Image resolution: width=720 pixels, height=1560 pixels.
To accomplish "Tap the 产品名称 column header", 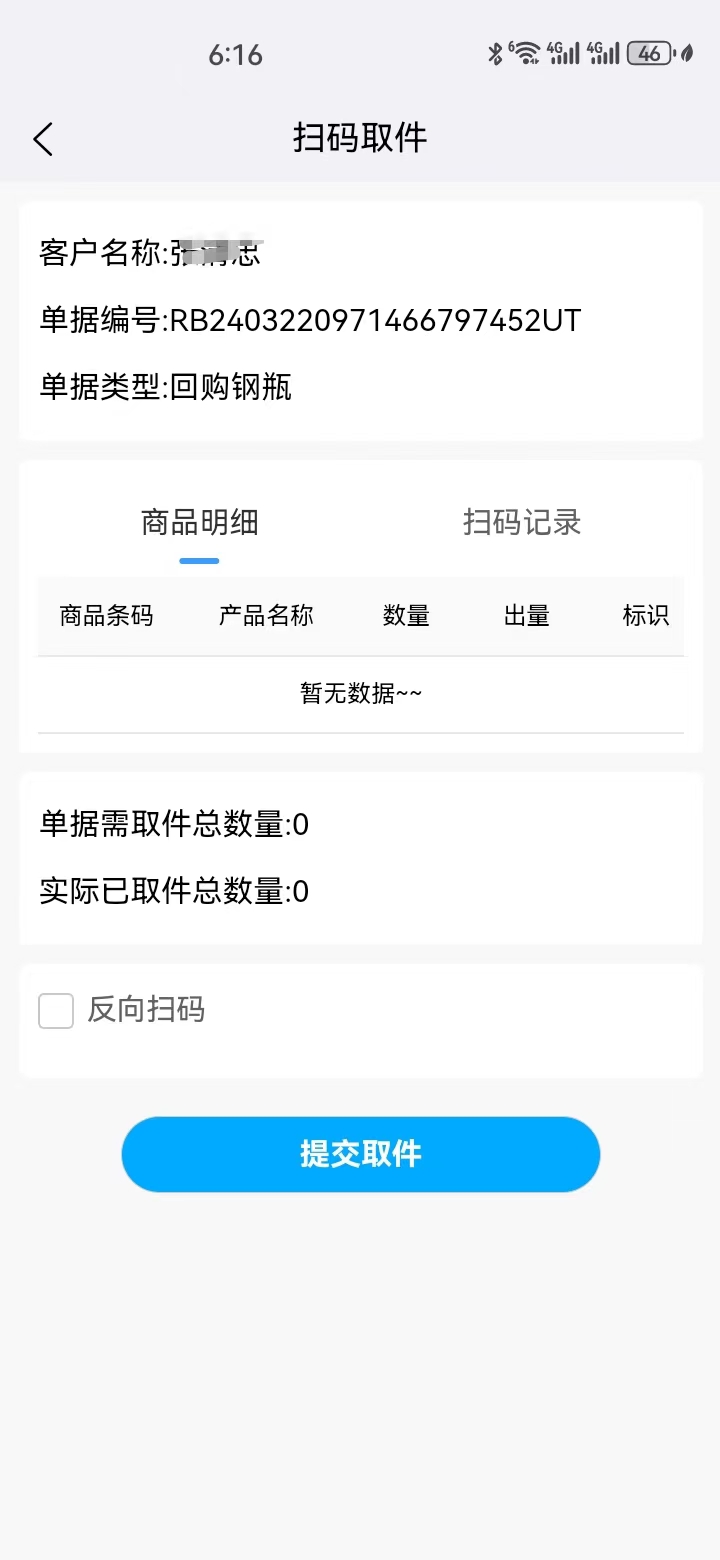I will (264, 616).
